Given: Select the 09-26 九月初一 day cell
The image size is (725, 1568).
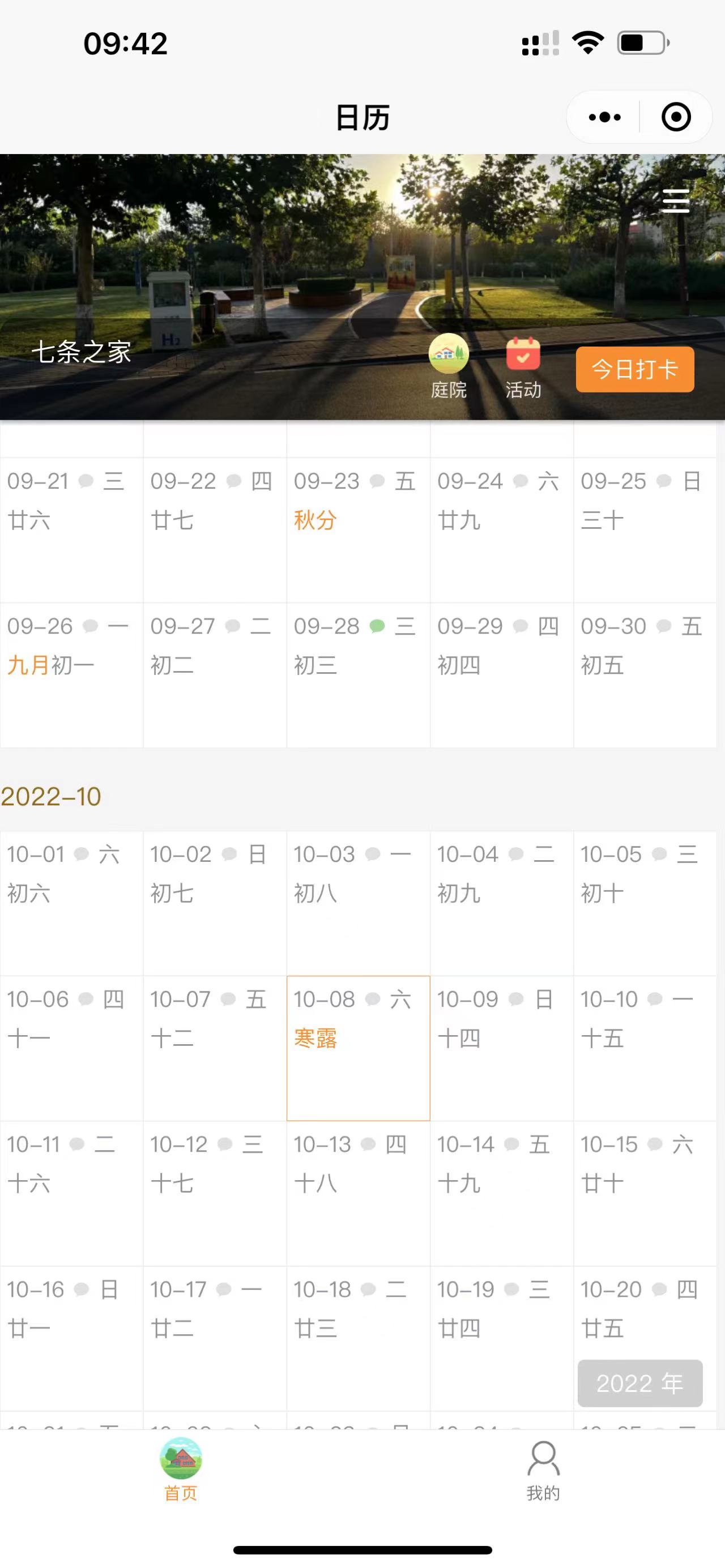Looking at the screenshot, I should 72,675.
